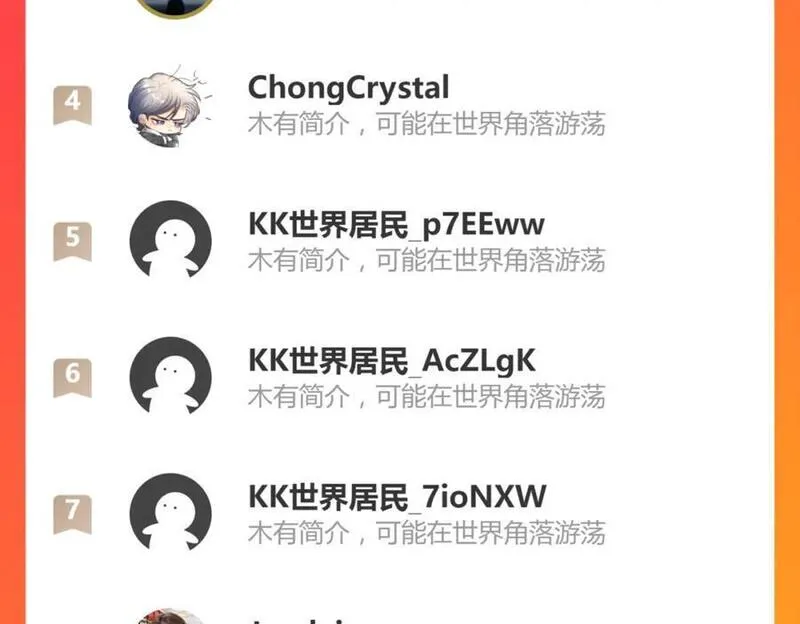Open ChongCrystal's profile row
The height and width of the screenshot is (624, 800).
tap(348, 88)
